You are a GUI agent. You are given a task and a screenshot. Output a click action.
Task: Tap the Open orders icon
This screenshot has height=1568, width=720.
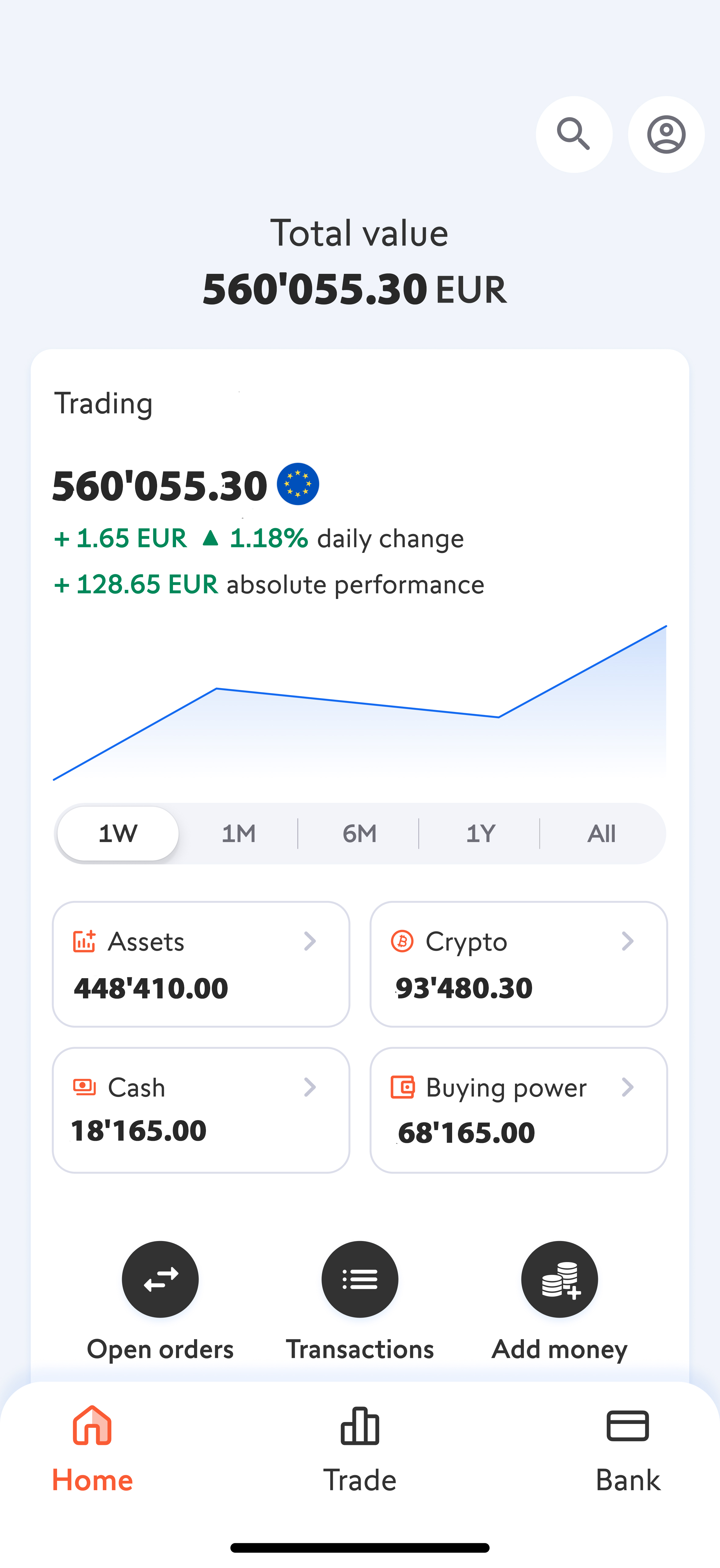160,1279
